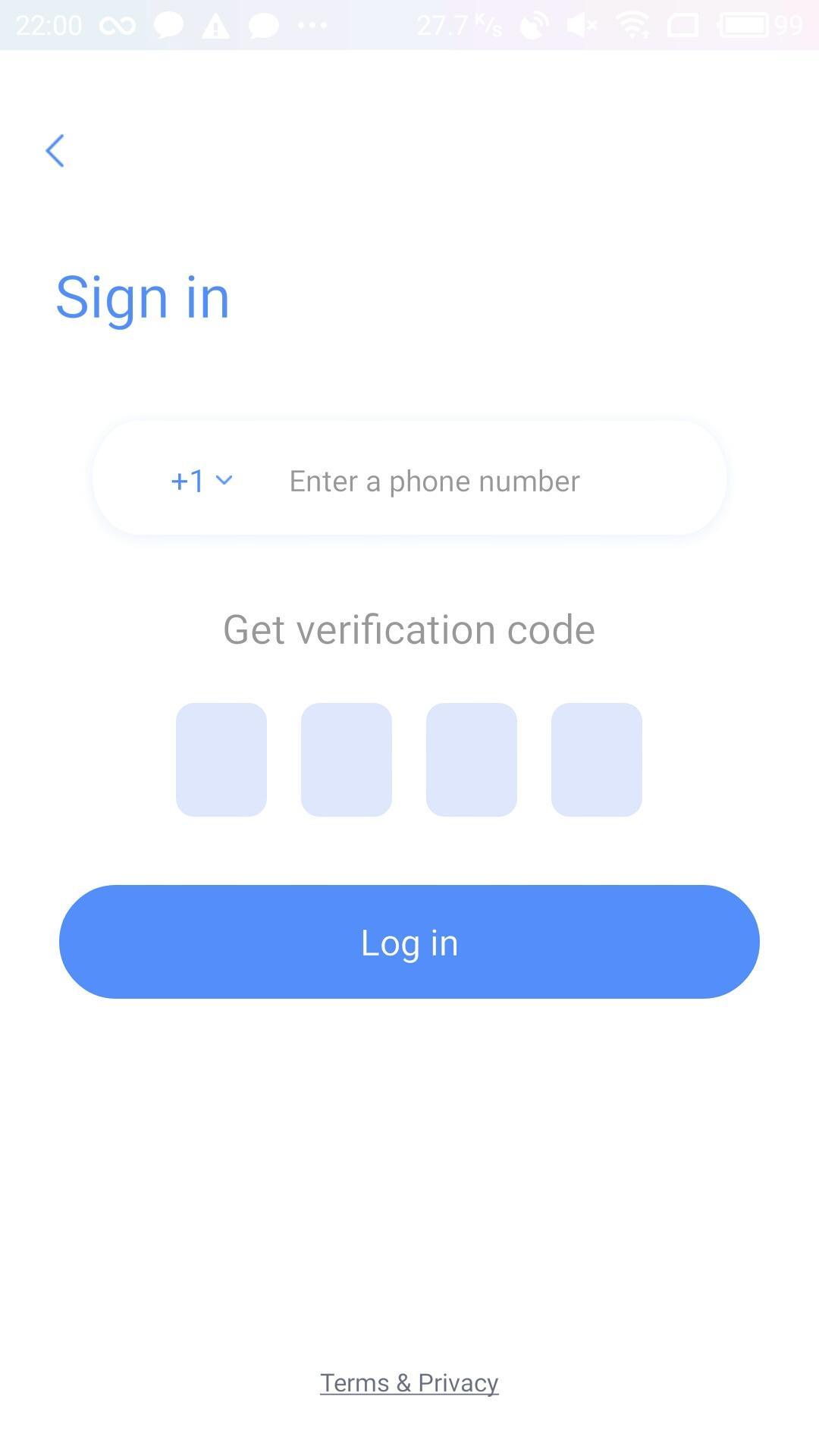Open the Terms & Privacy link
The width and height of the screenshot is (819, 1456).
pos(409,1382)
